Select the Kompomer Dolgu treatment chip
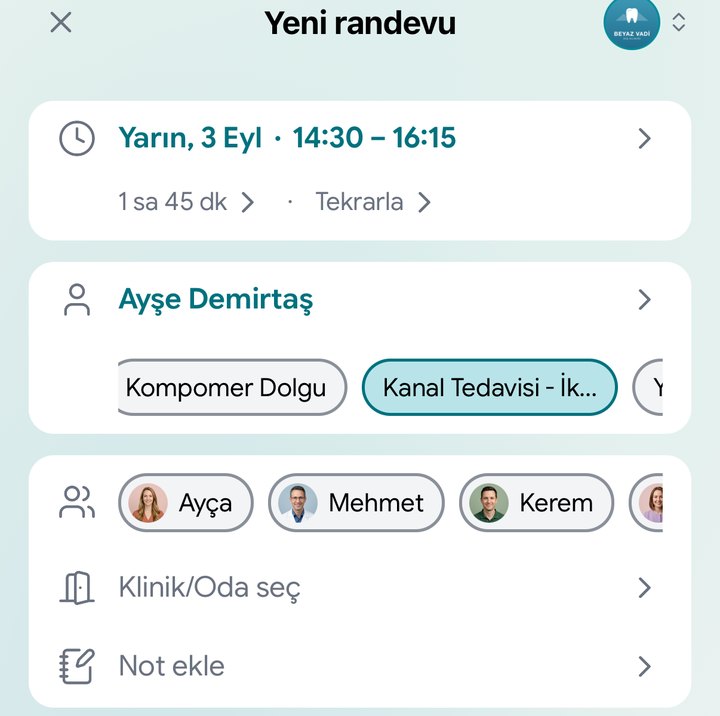The width and height of the screenshot is (720, 716). [x=232, y=388]
